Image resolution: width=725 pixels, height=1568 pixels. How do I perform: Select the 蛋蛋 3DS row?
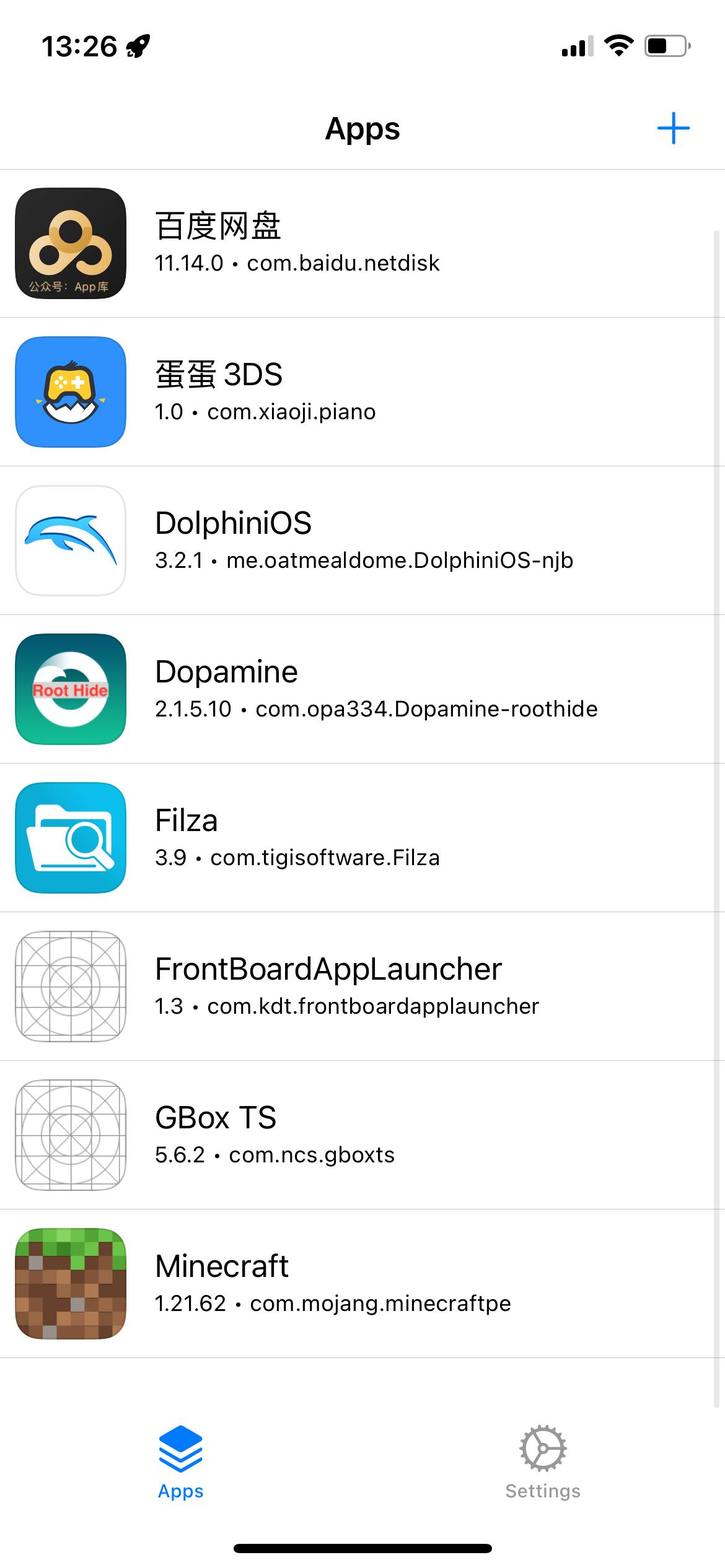click(x=362, y=392)
